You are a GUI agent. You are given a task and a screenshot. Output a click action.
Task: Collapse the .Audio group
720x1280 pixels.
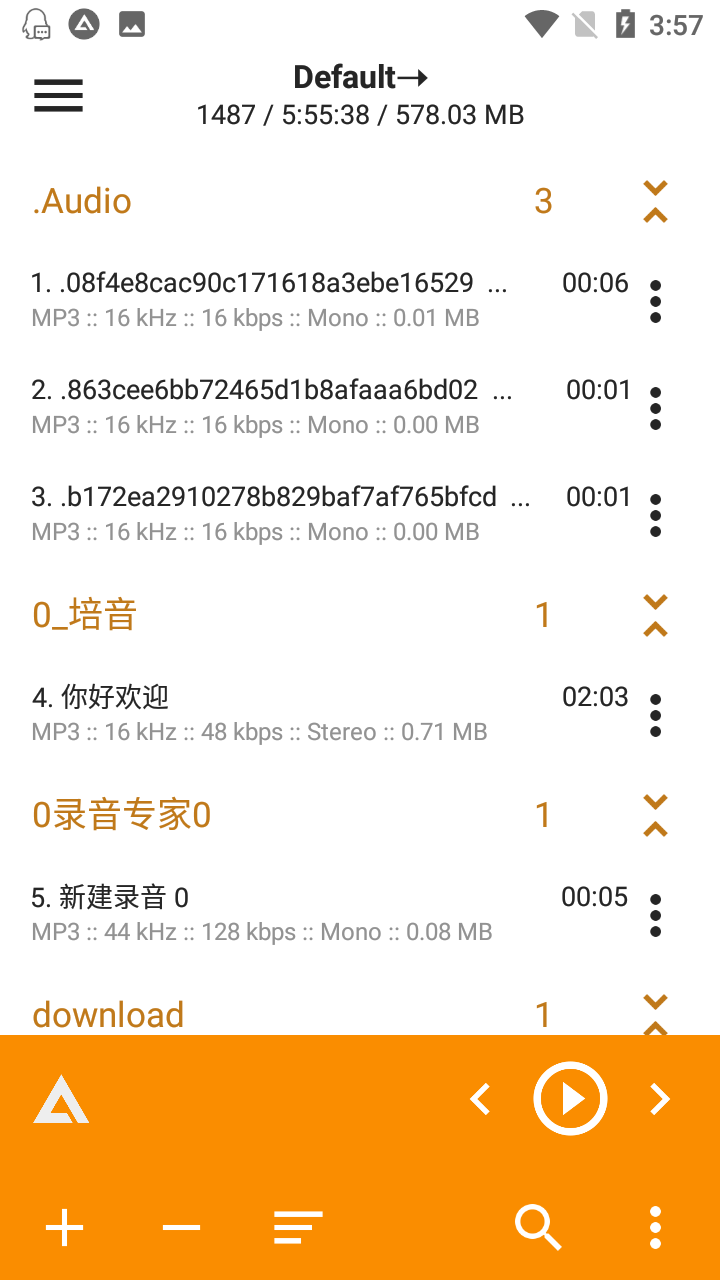[655, 213]
